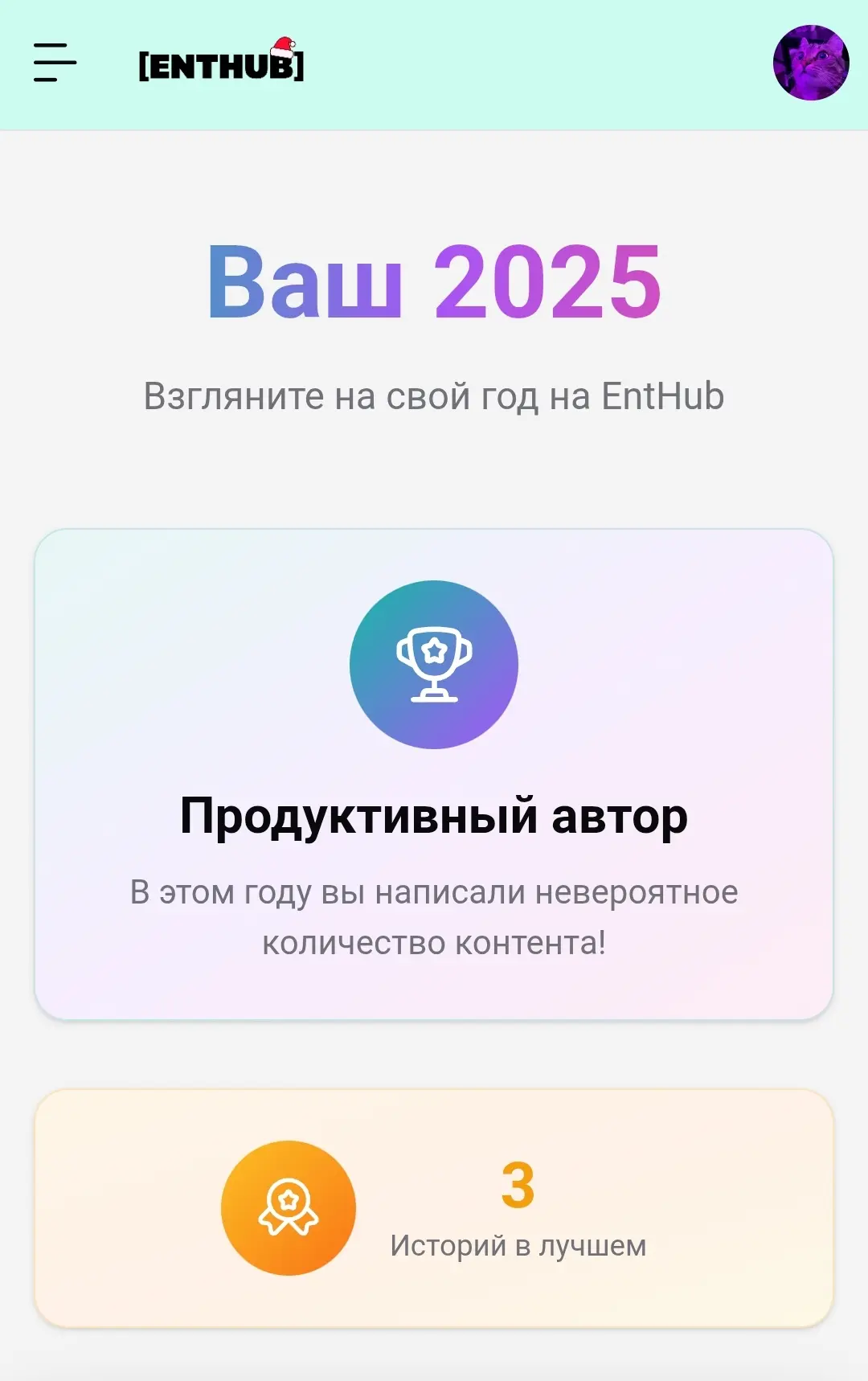
Task: Tap the Santa hat on the logo
Action: tap(283, 47)
